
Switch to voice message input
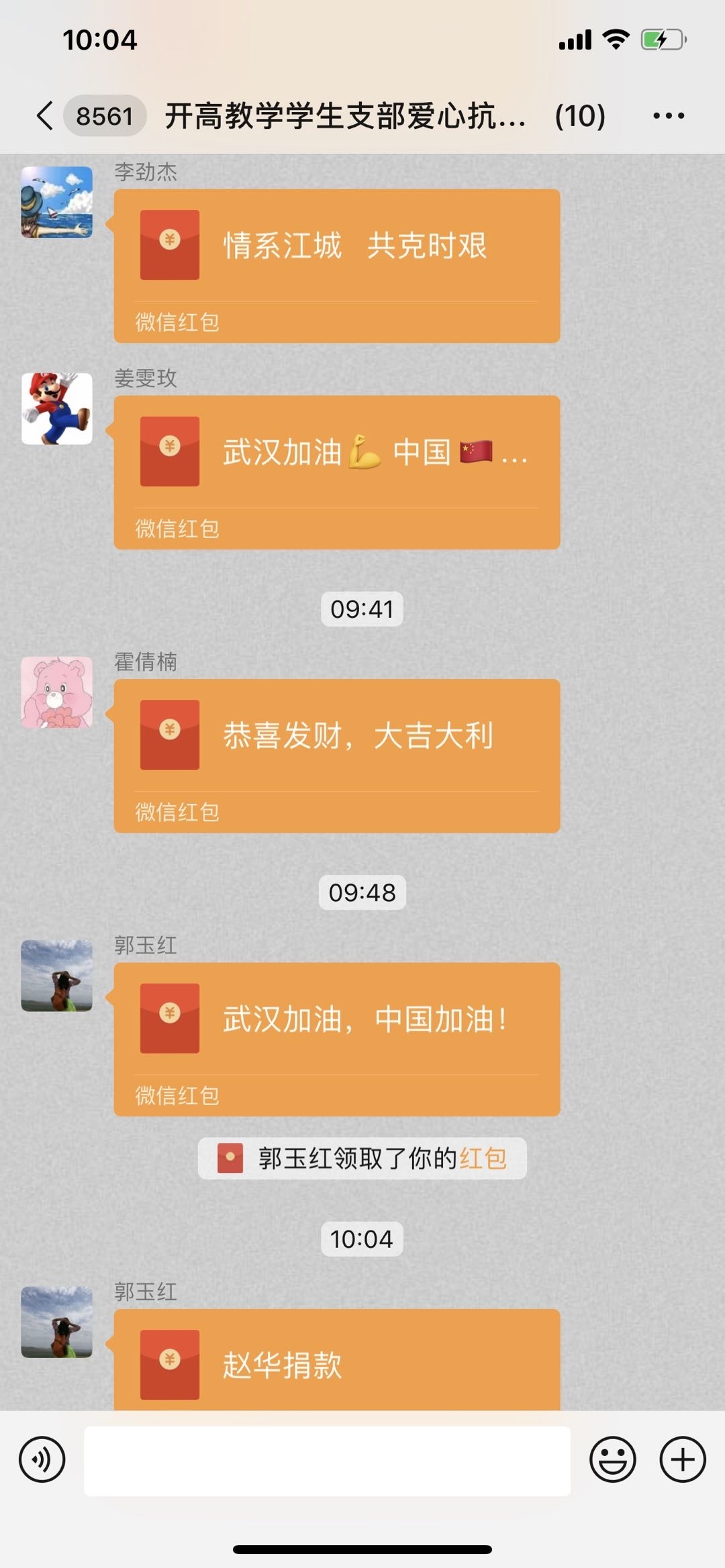pyautogui.click(x=42, y=1459)
